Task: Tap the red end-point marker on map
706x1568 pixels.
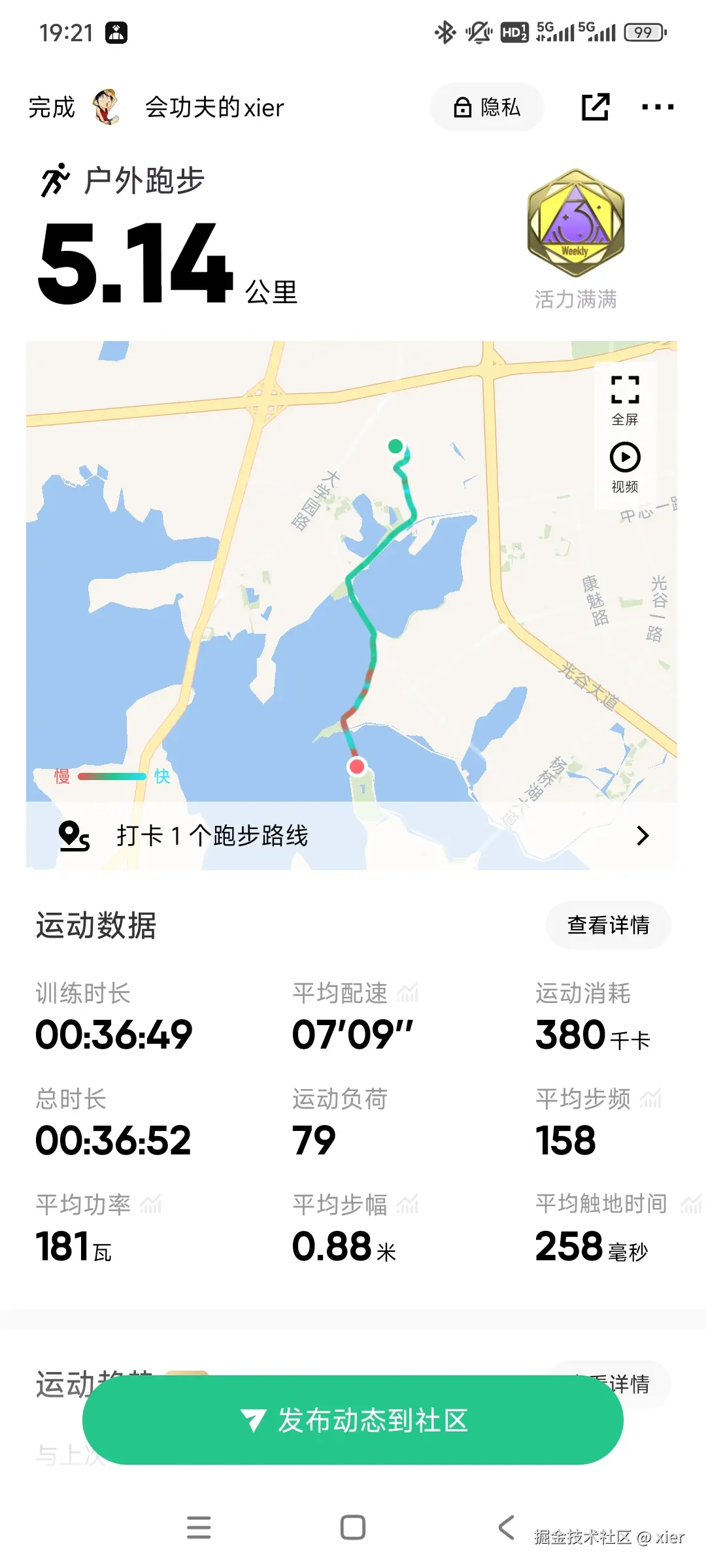Action: point(356,768)
